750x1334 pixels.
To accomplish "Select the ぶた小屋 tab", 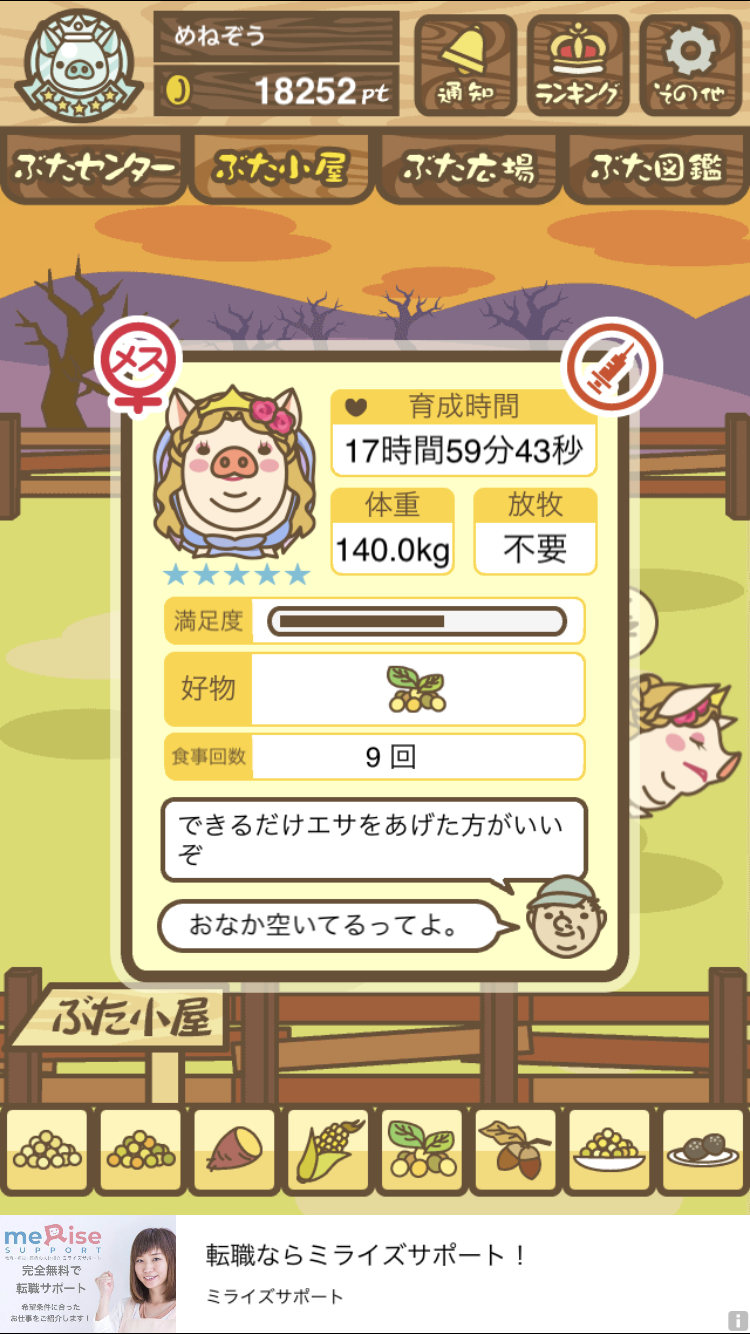I will point(281,167).
